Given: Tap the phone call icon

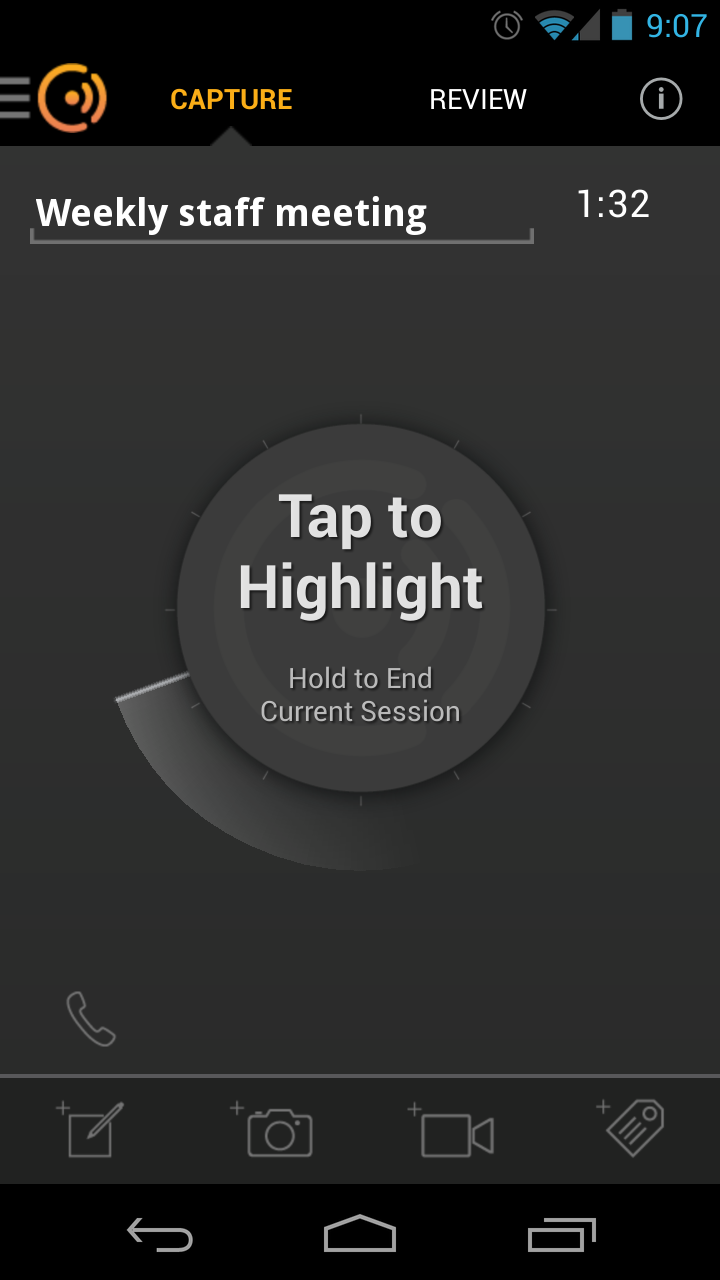Looking at the screenshot, I should click(x=91, y=1019).
